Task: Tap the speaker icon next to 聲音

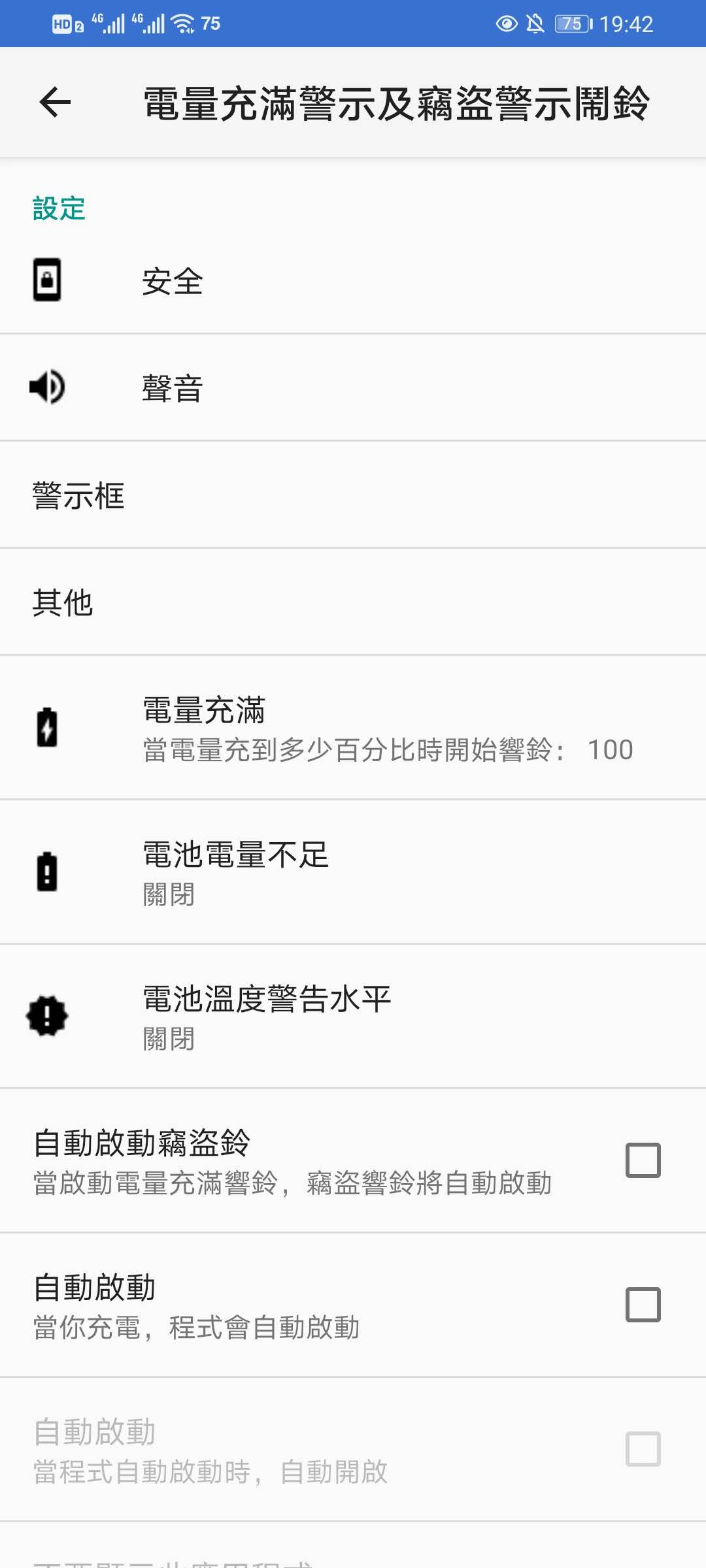Action: pos(47,387)
